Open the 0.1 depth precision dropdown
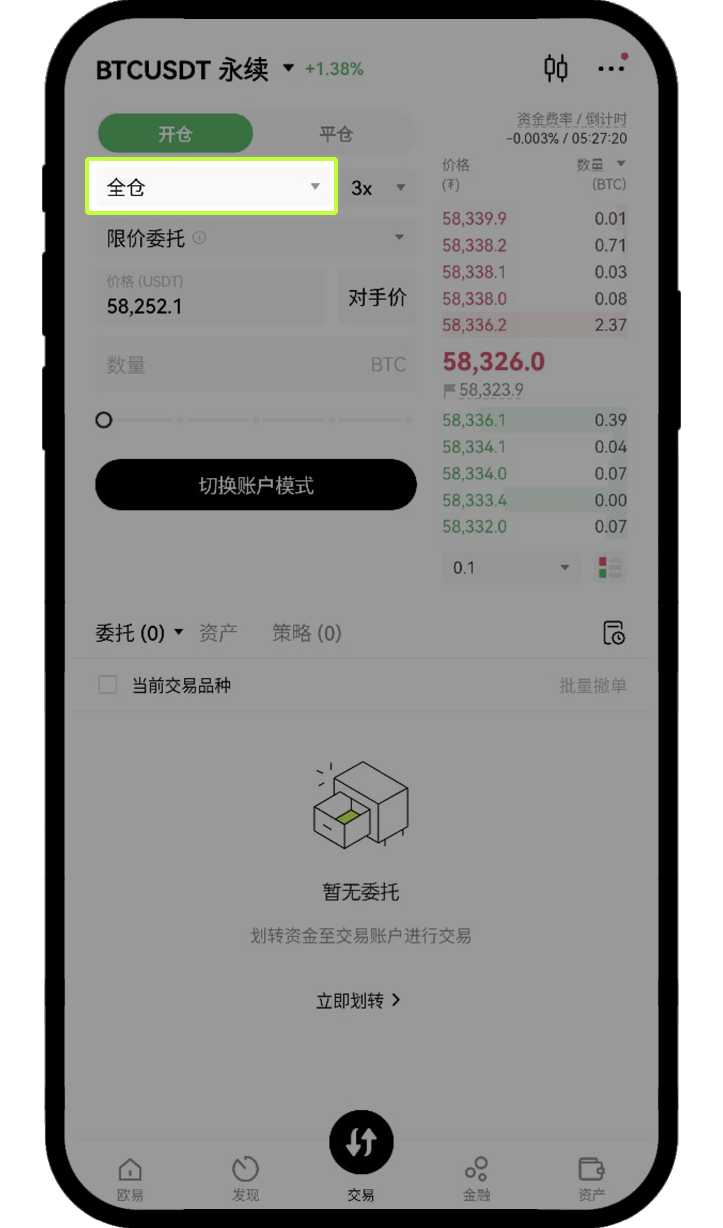 [511, 567]
